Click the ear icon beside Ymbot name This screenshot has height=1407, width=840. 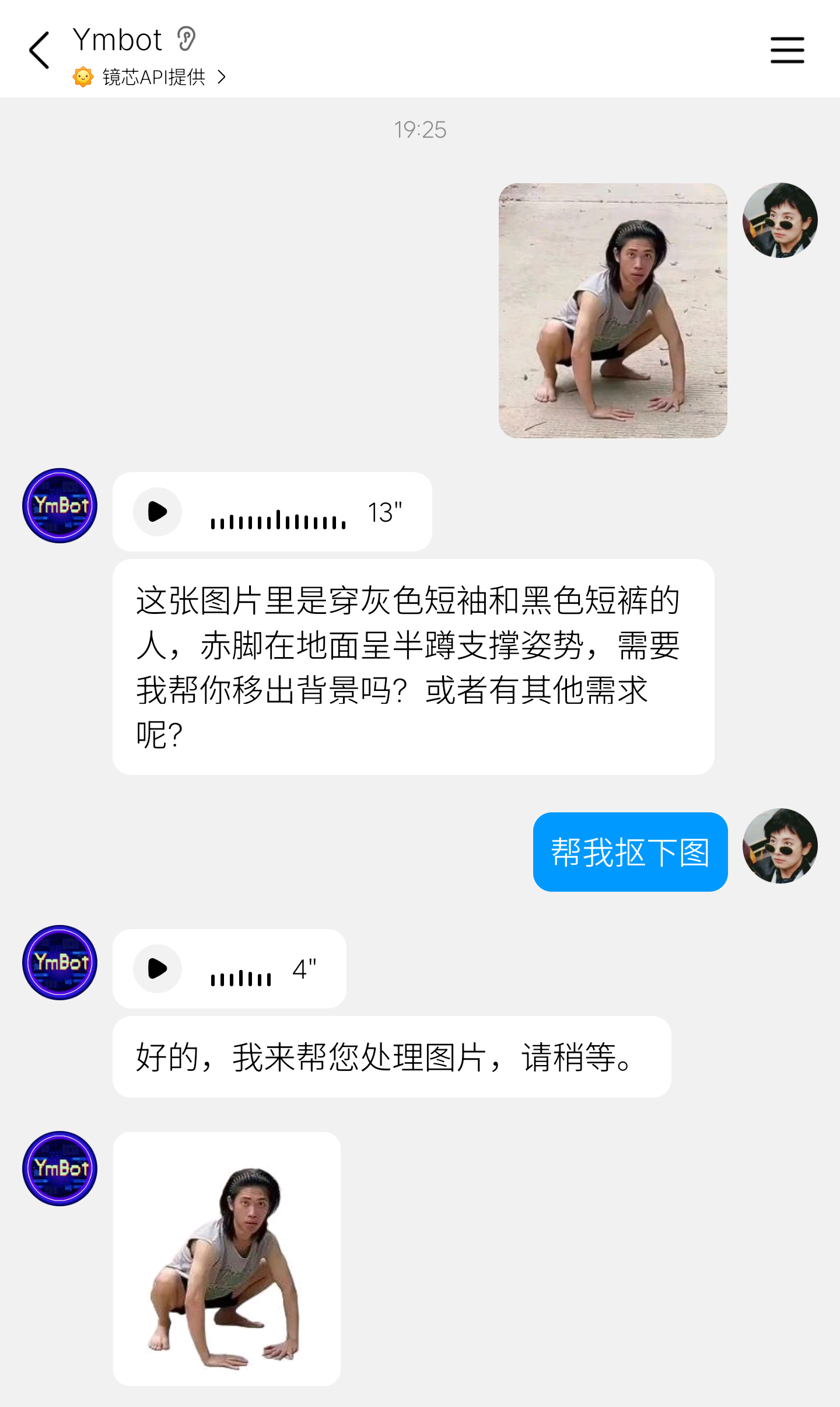(x=185, y=39)
